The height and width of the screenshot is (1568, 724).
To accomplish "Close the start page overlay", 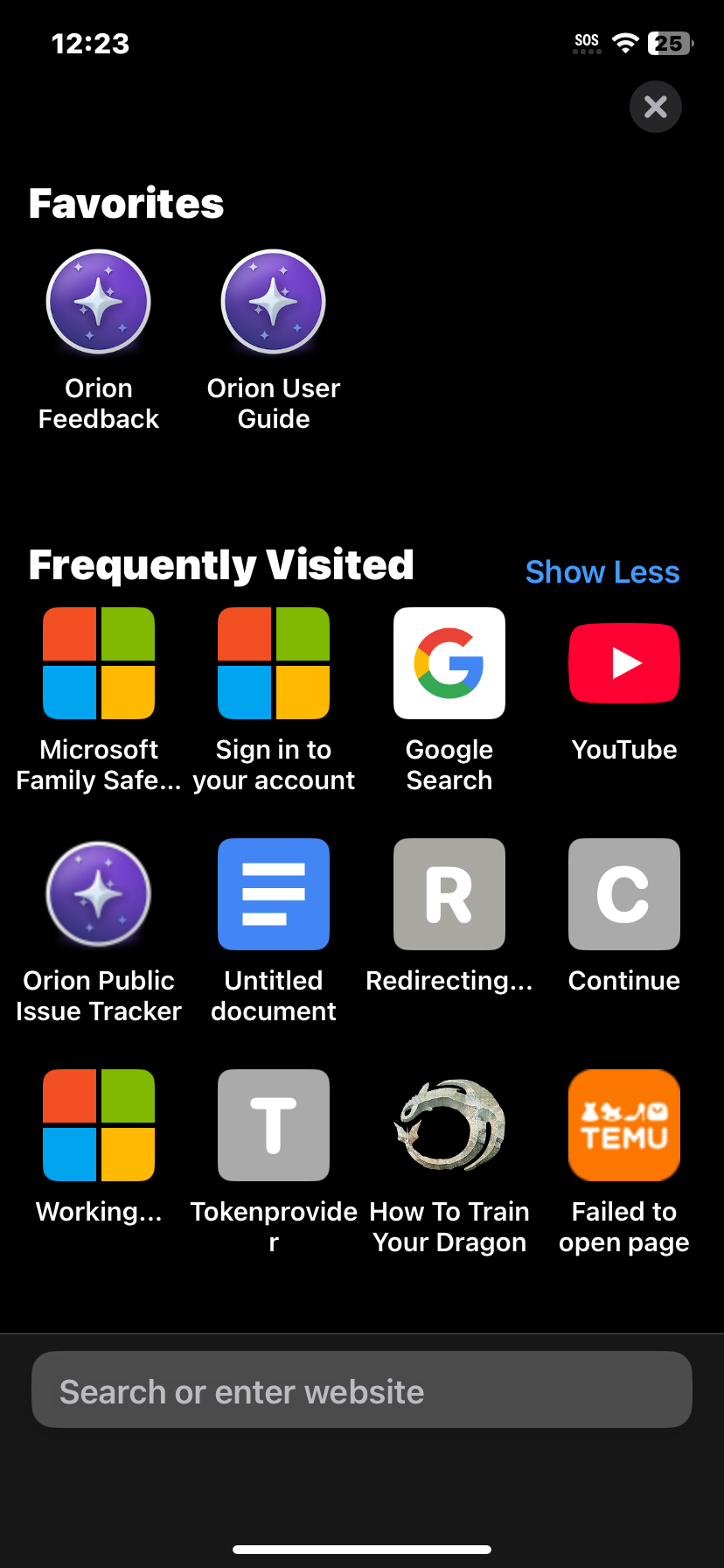I will click(x=656, y=107).
